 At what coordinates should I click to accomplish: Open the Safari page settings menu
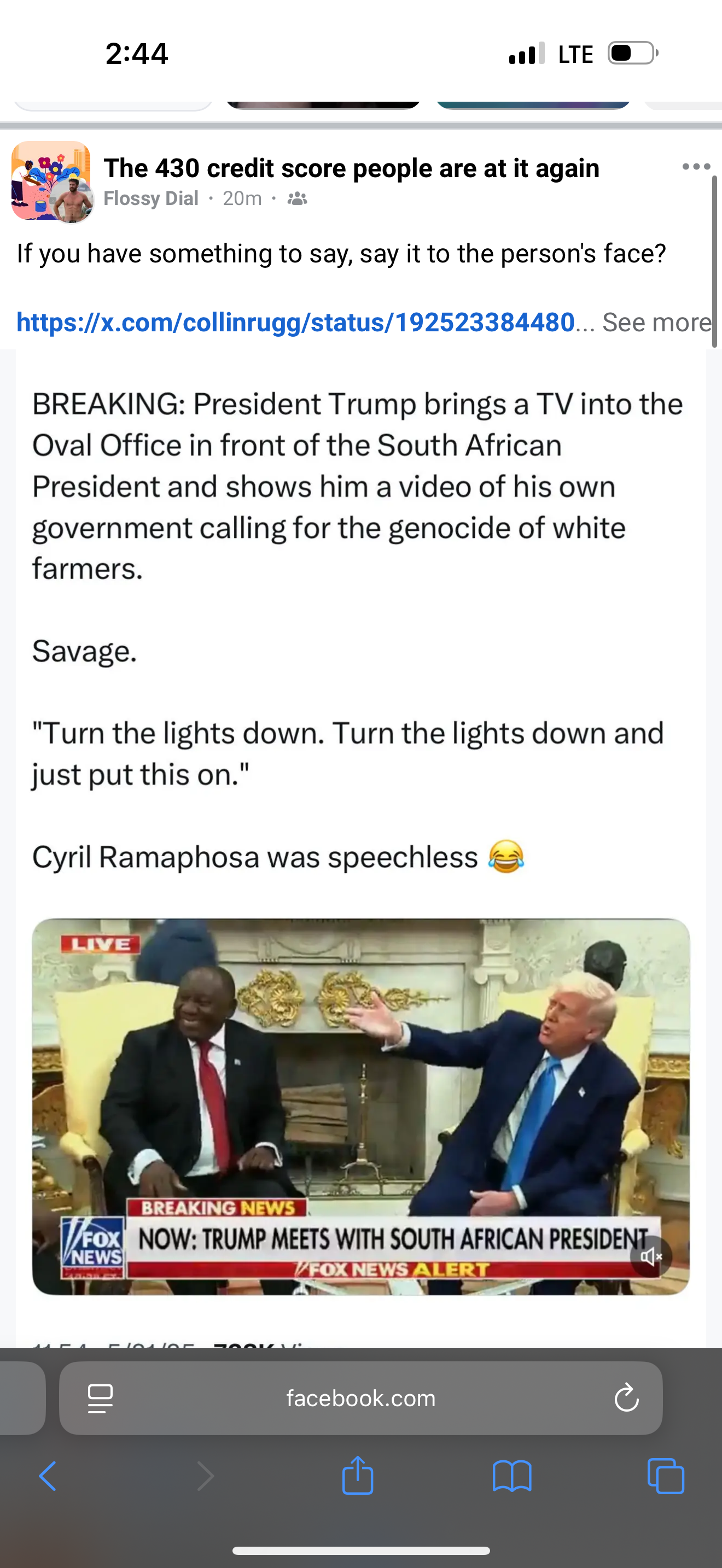tap(101, 1399)
